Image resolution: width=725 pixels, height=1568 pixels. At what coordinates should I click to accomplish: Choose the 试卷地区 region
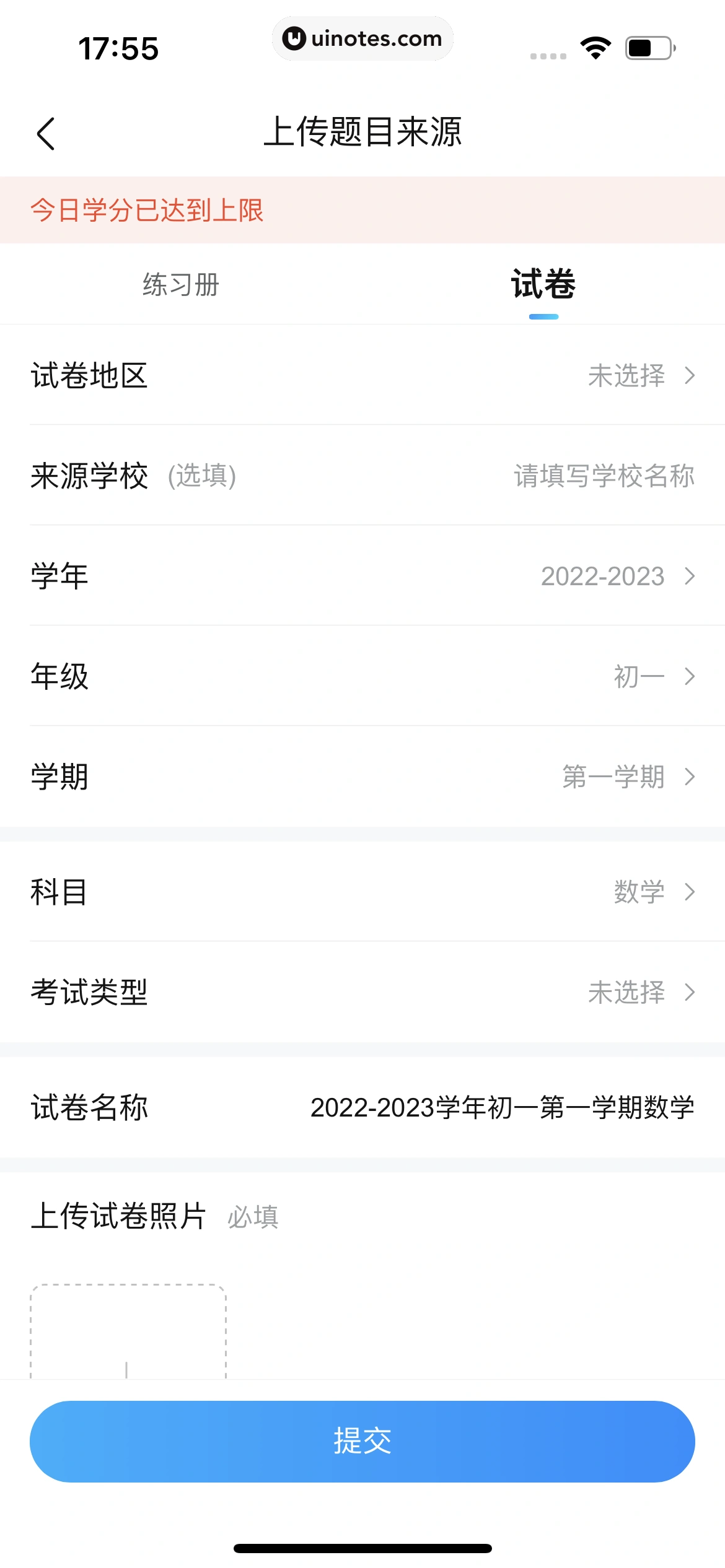641,376
